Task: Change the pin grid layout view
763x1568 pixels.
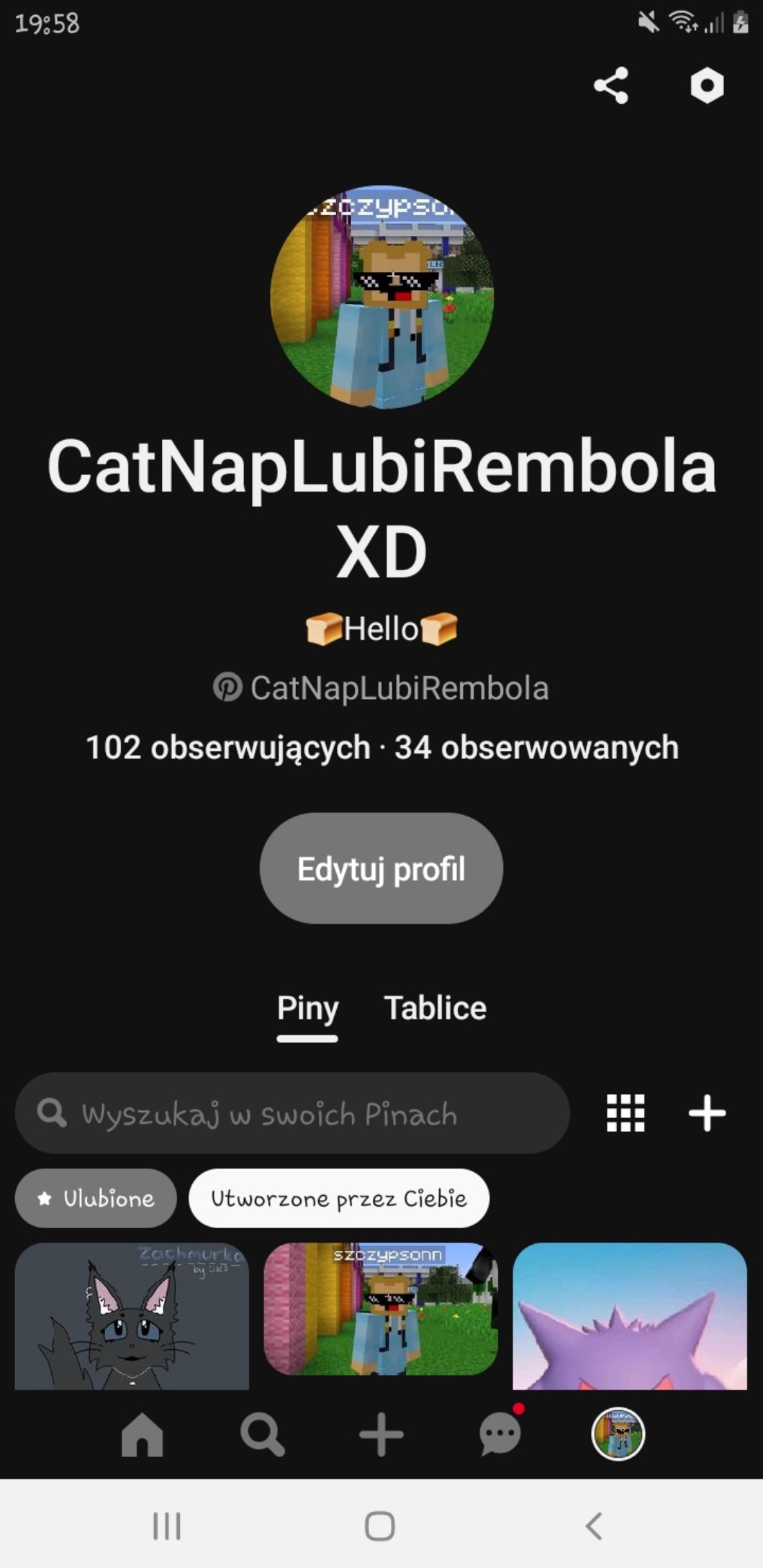Action: tap(626, 1113)
